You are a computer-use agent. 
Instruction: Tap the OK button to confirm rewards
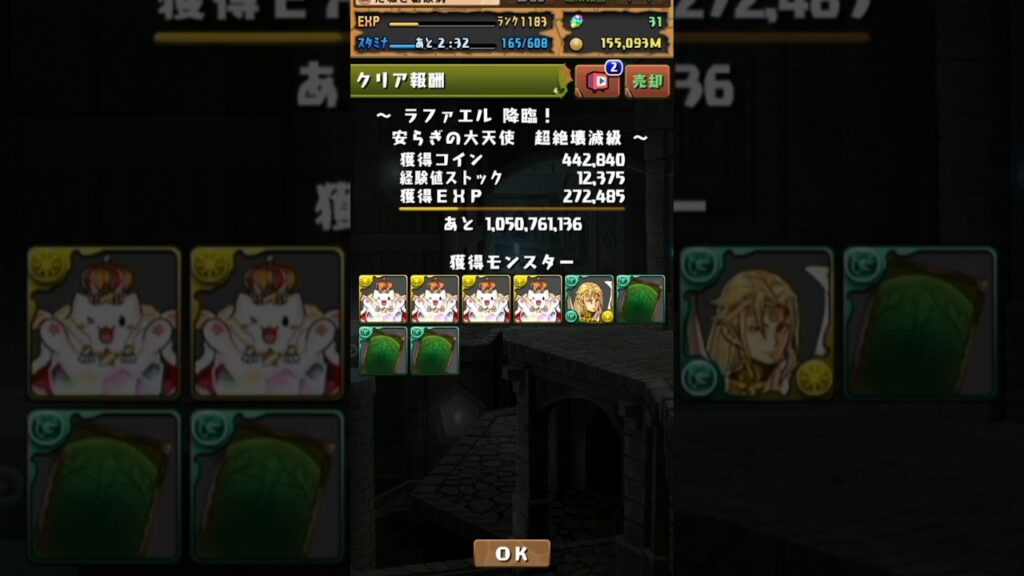click(511, 553)
